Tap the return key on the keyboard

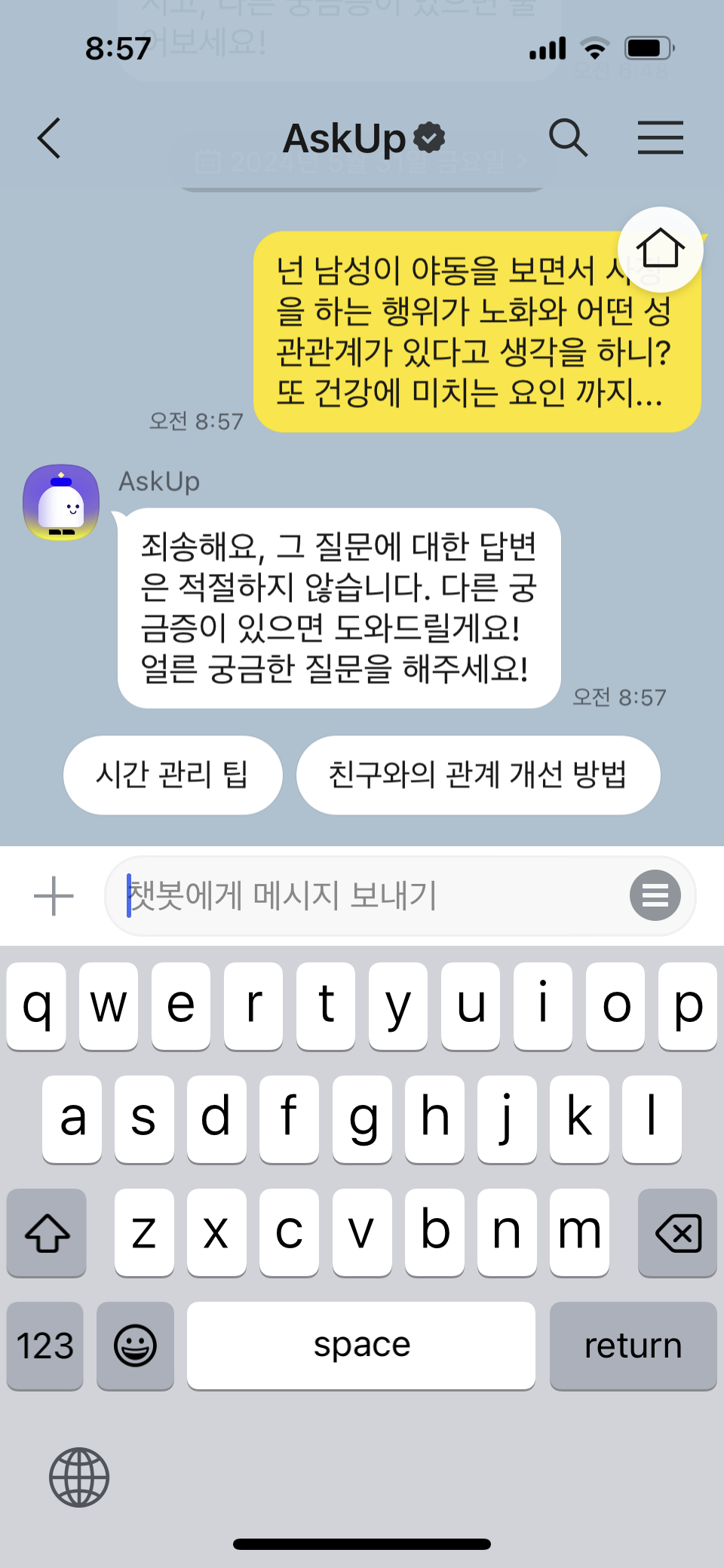[633, 1346]
